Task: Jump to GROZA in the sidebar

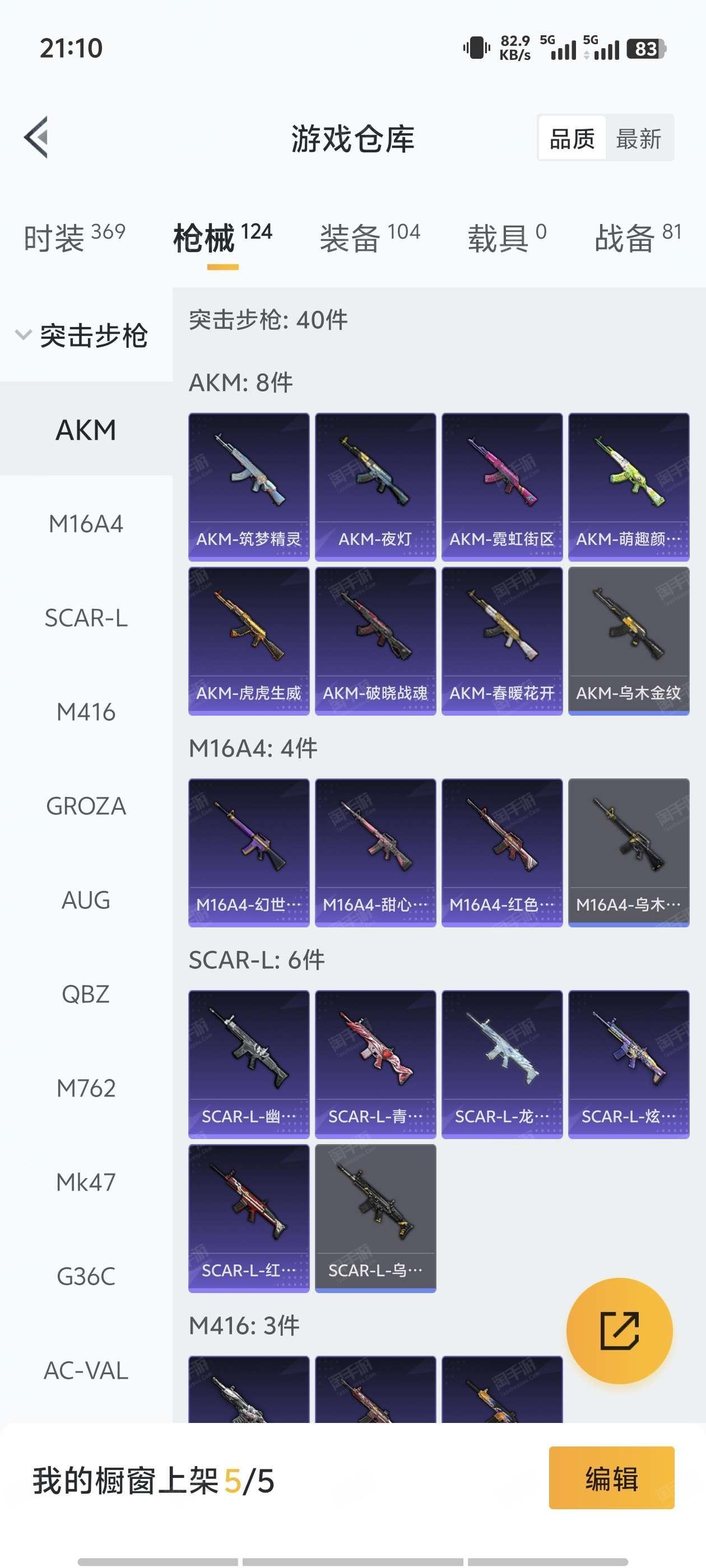Action: point(86,806)
